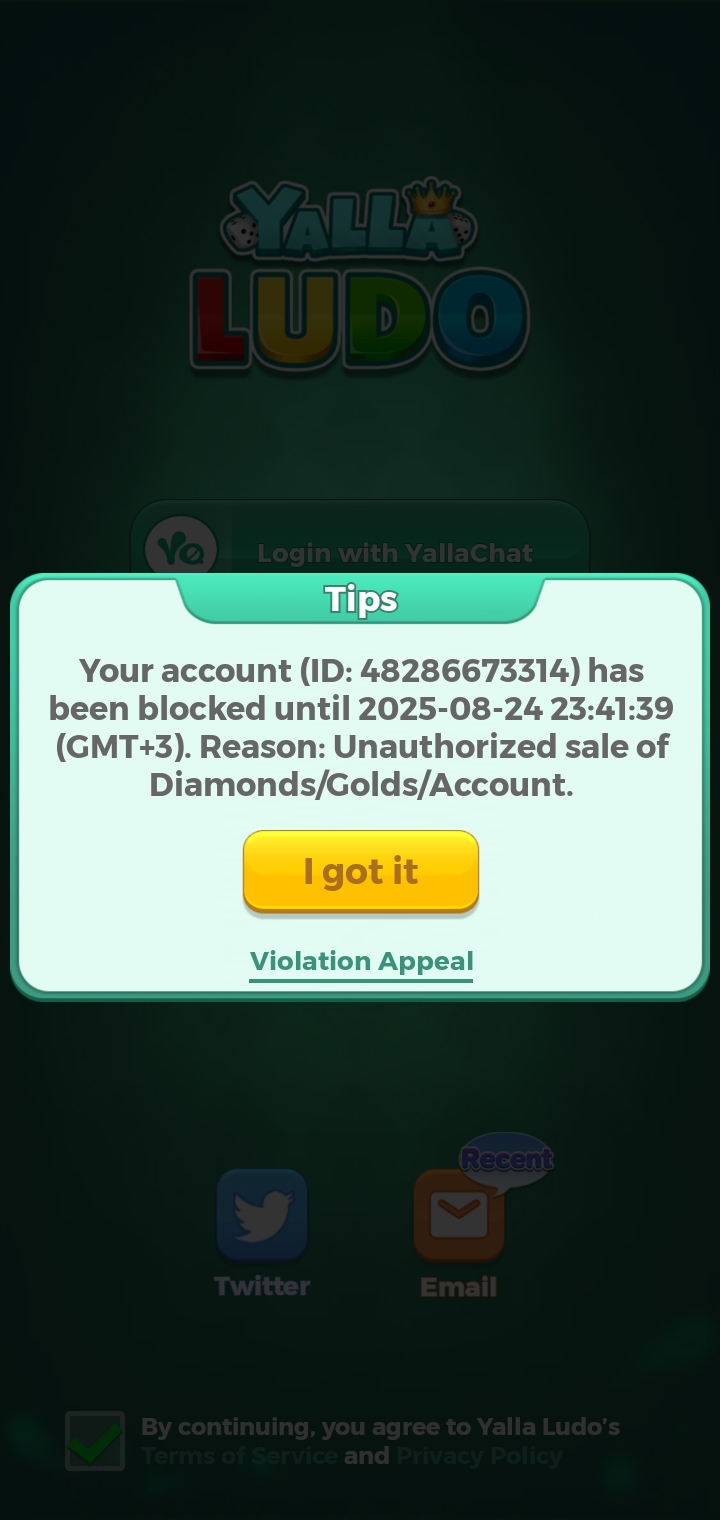
Task: Sign in using Twitter
Action: [x=262, y=1214]
